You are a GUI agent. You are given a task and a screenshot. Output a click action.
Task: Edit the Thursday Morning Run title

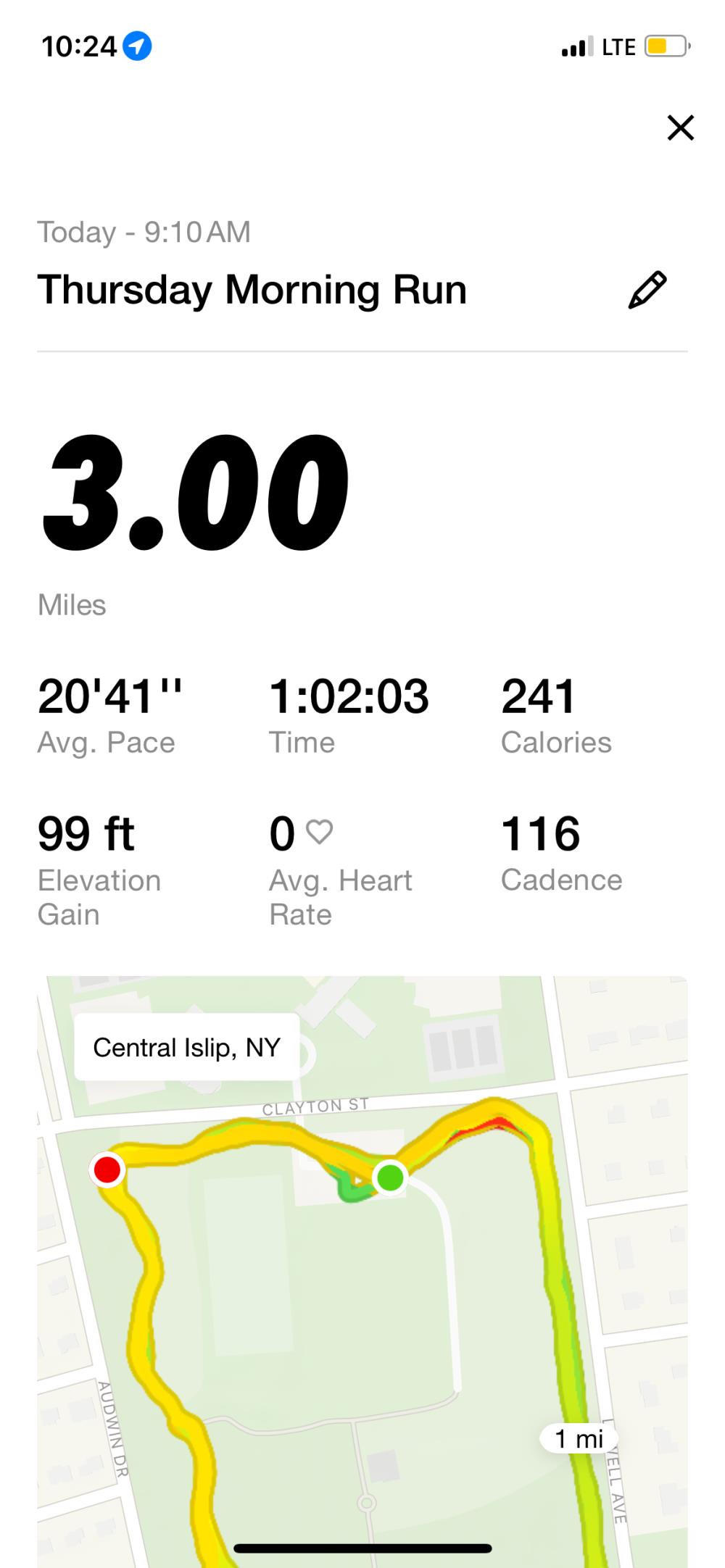(x=647, y=290)
